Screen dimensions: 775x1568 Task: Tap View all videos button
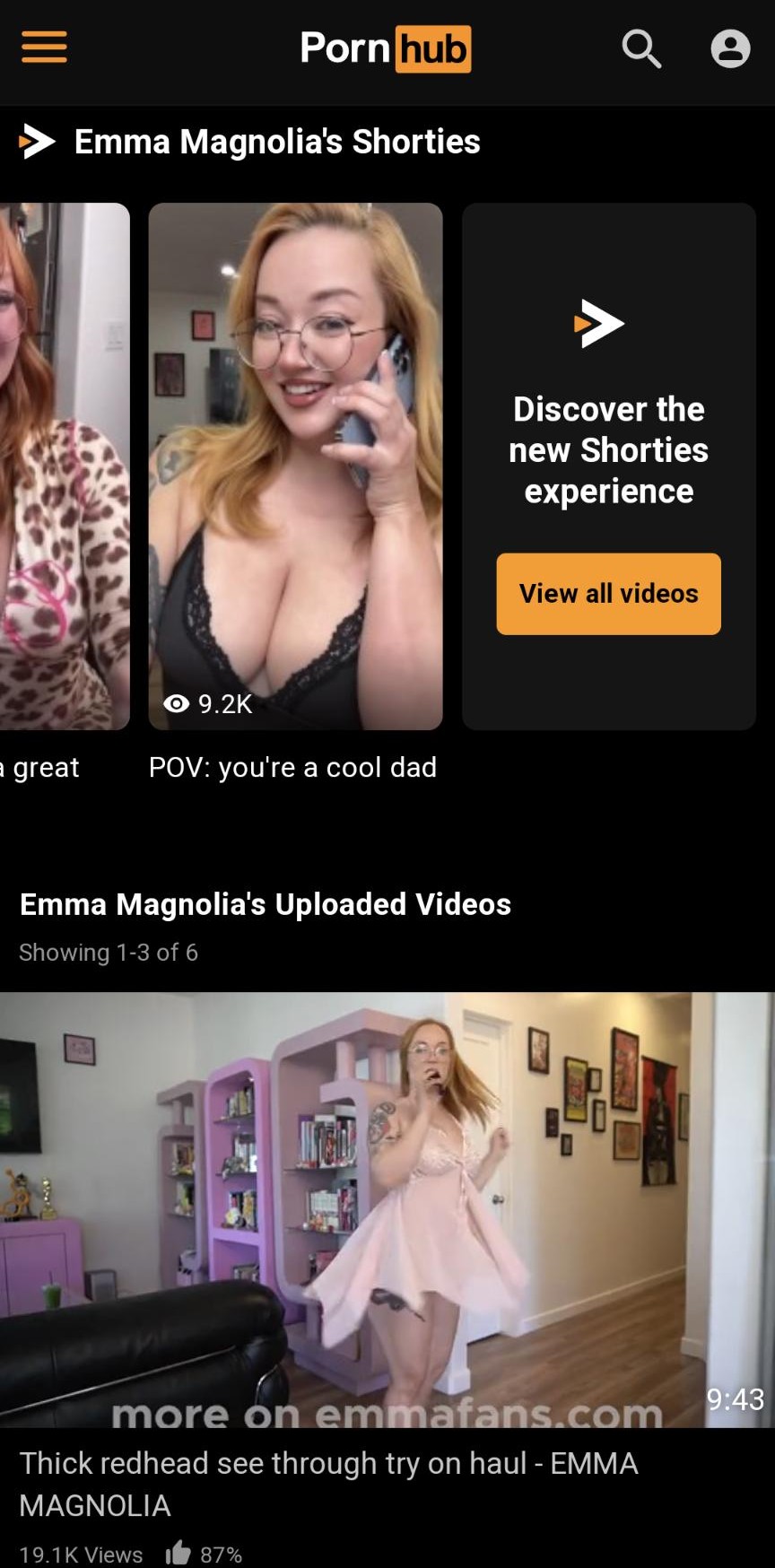click(608, 594)
